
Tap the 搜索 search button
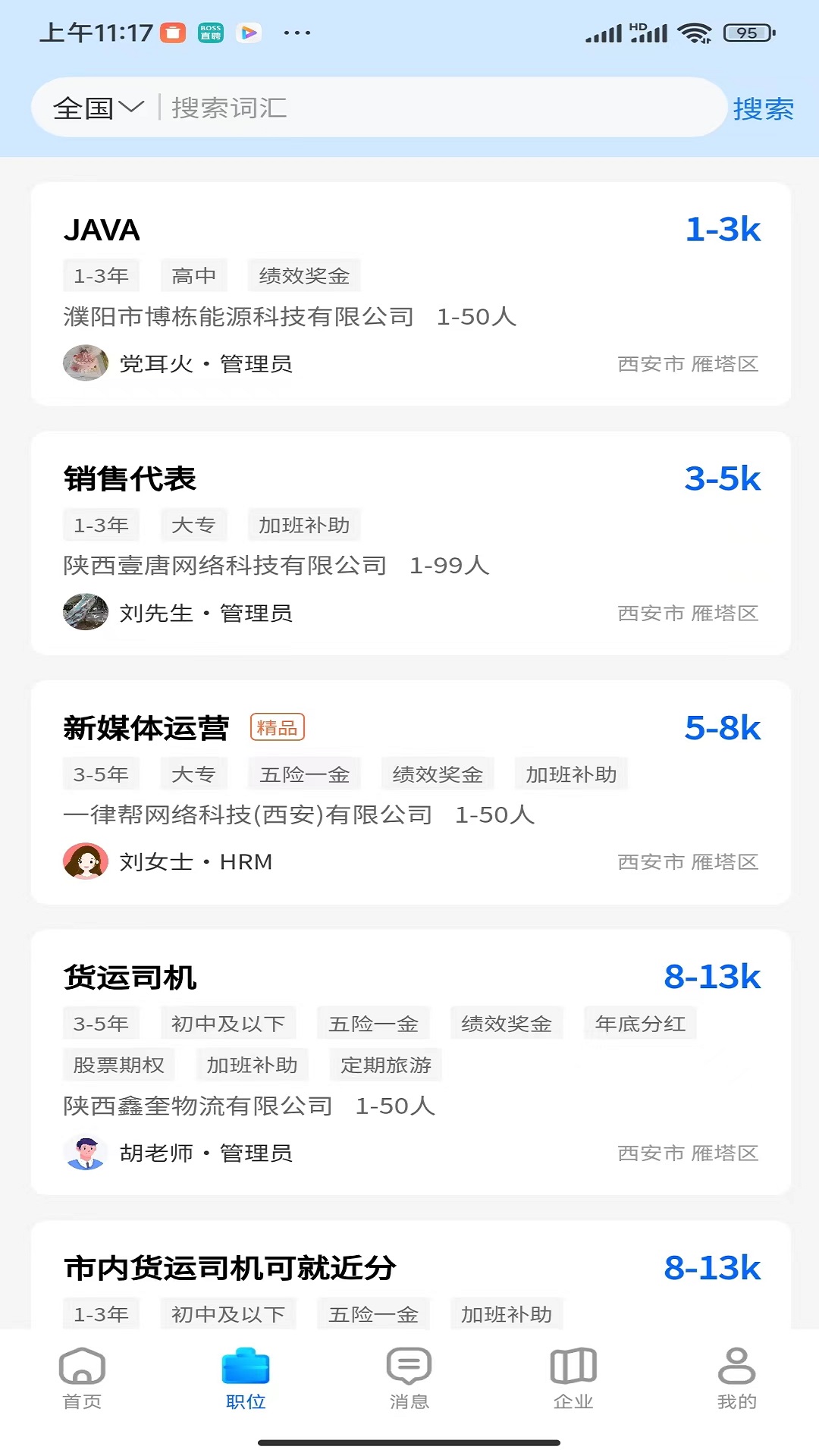tap(764, 110)
